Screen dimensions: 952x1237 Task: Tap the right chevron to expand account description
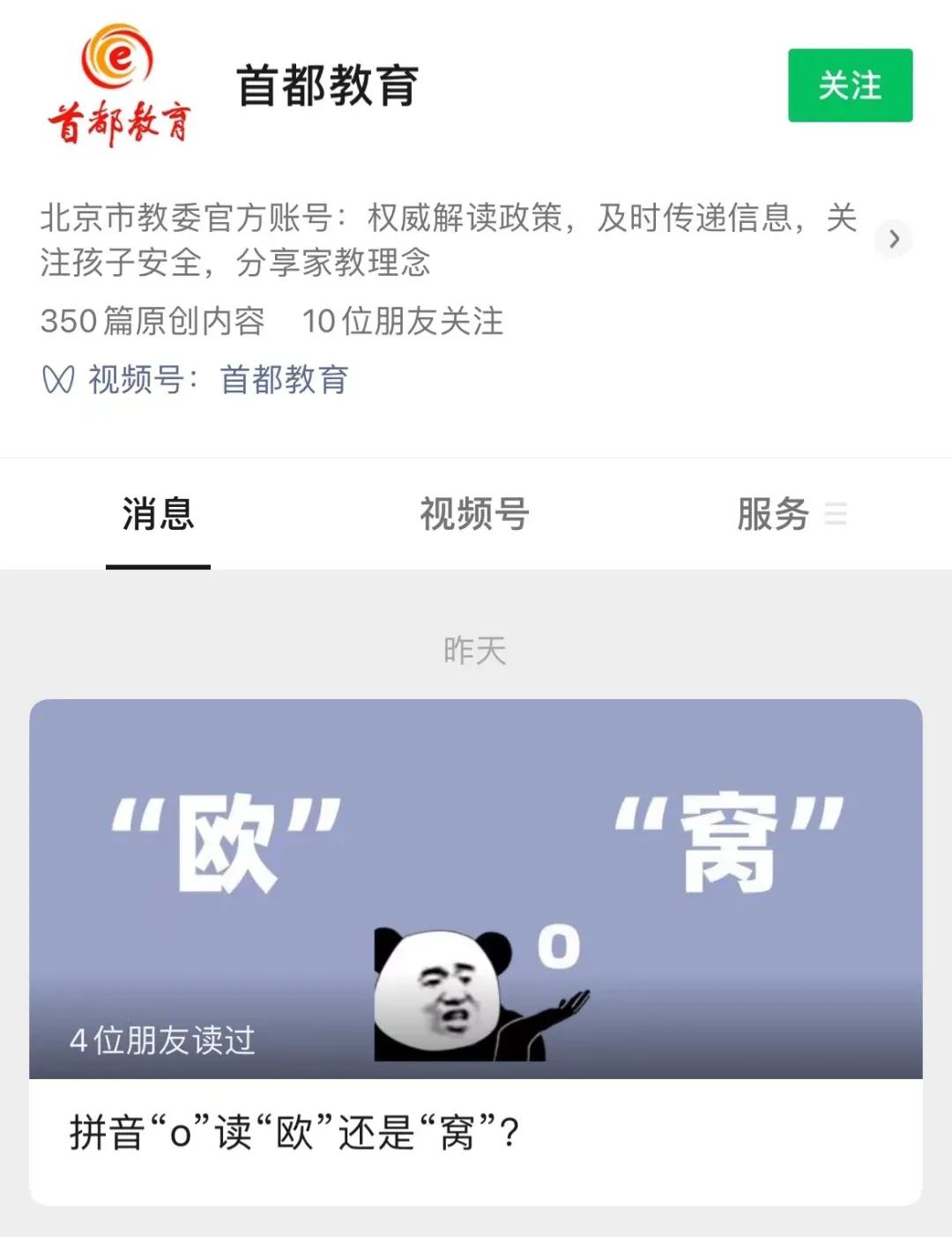[x=895, y=240]
